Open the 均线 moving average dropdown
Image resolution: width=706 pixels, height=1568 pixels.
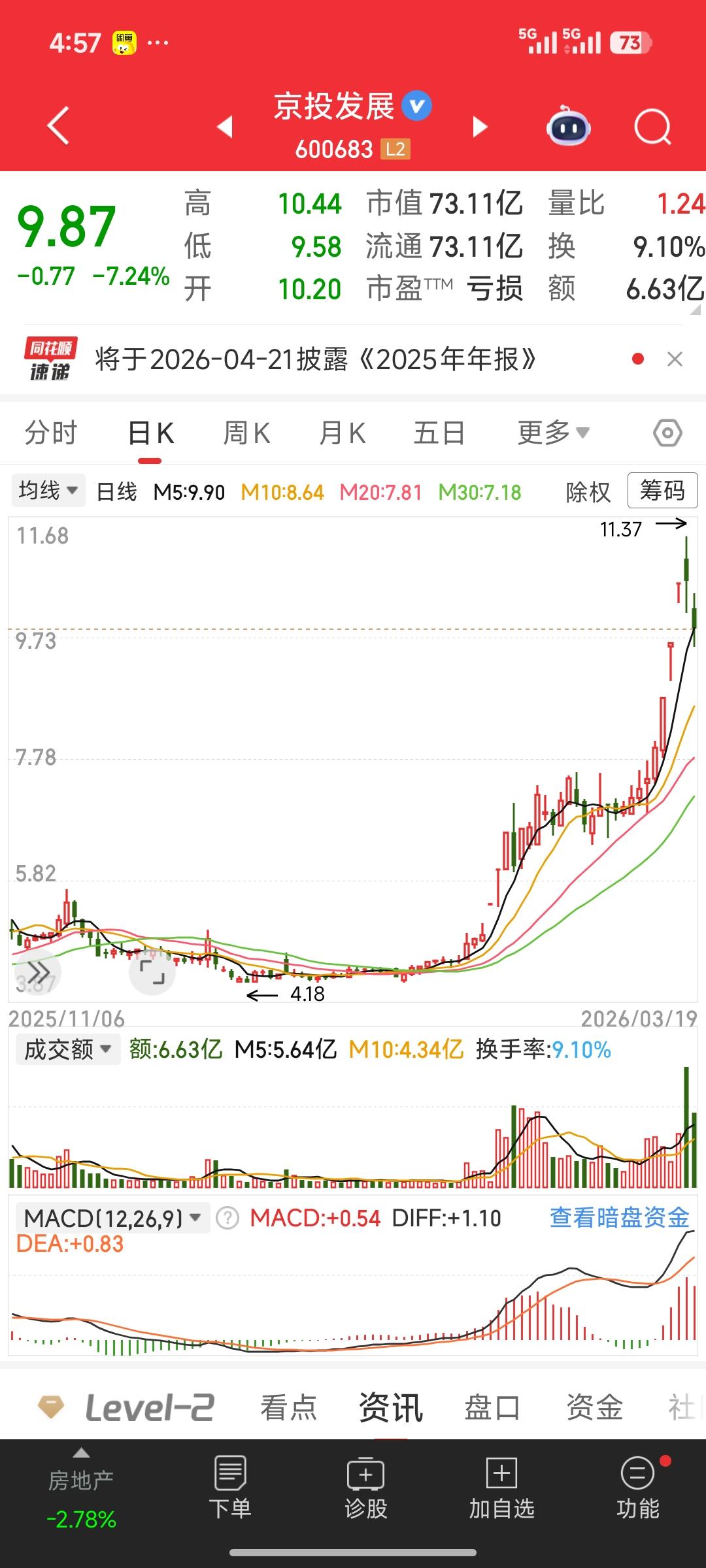click(x=48, y=491)
